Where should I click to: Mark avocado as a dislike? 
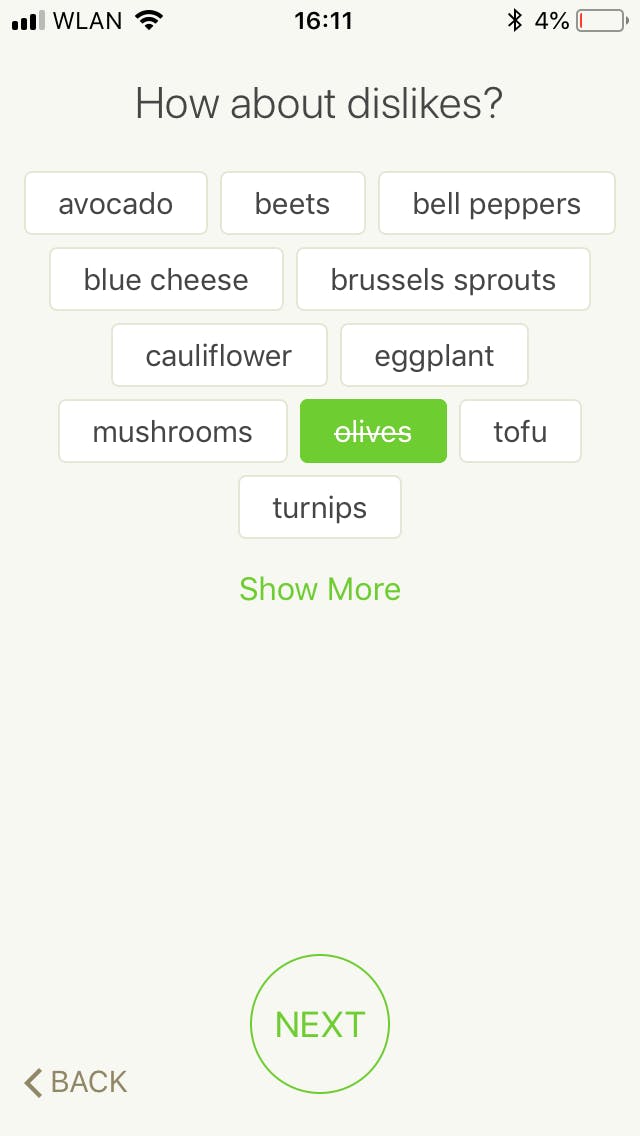click(x=116, y=204)
